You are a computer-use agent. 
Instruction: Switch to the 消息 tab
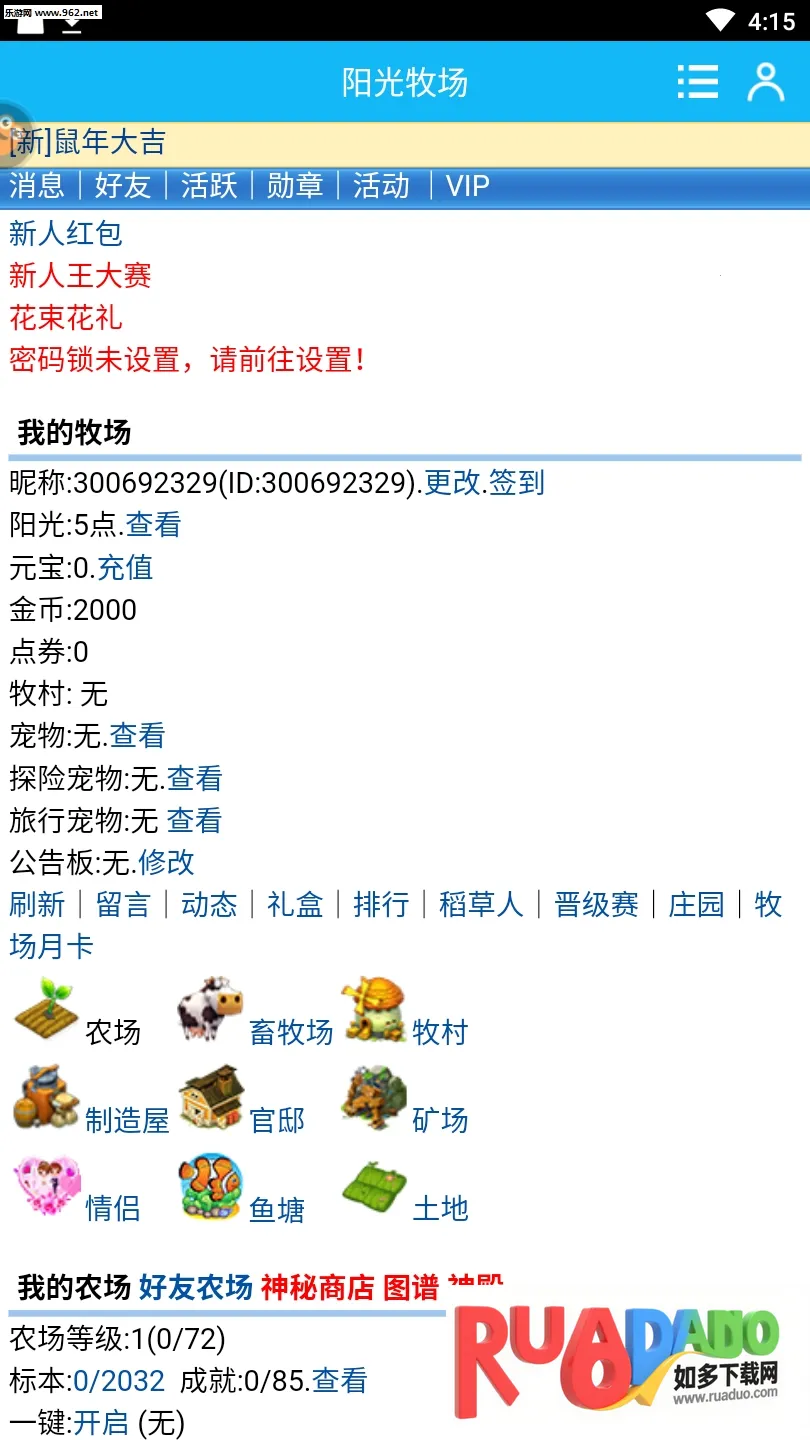[x=37, y=186]
